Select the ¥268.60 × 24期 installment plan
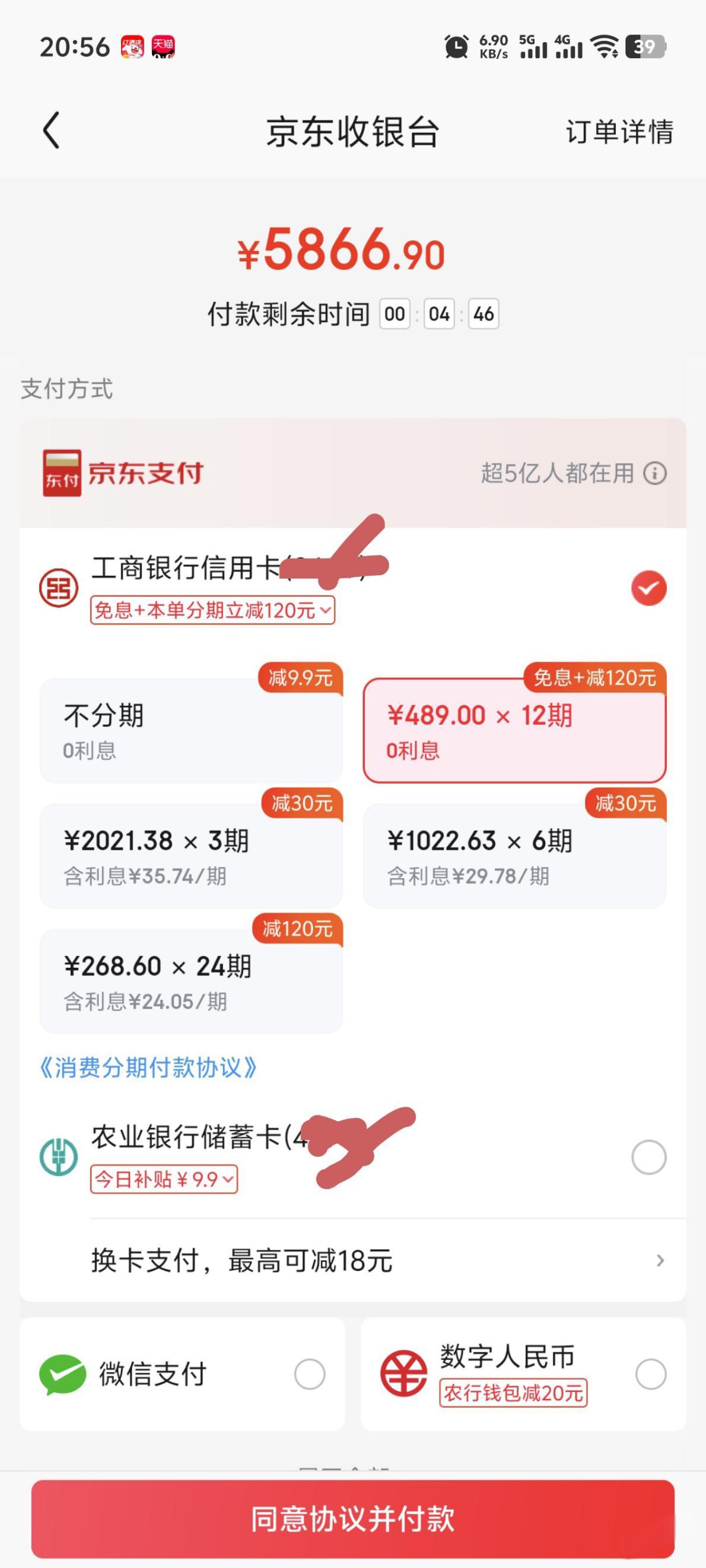This screenshot has width=706, height=1568. pos(190,981)
